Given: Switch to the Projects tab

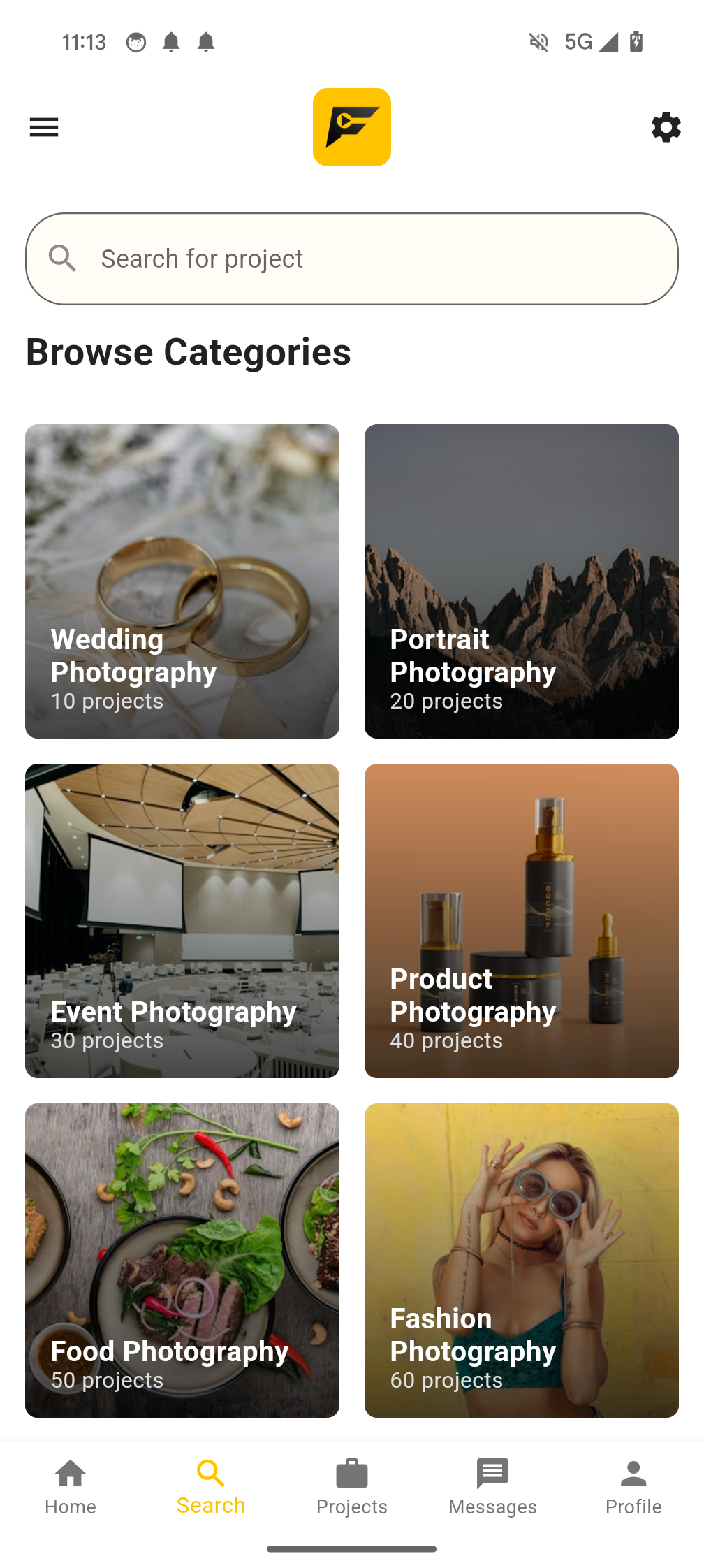Looking at the screenshot, I should tap(352, 1487).
